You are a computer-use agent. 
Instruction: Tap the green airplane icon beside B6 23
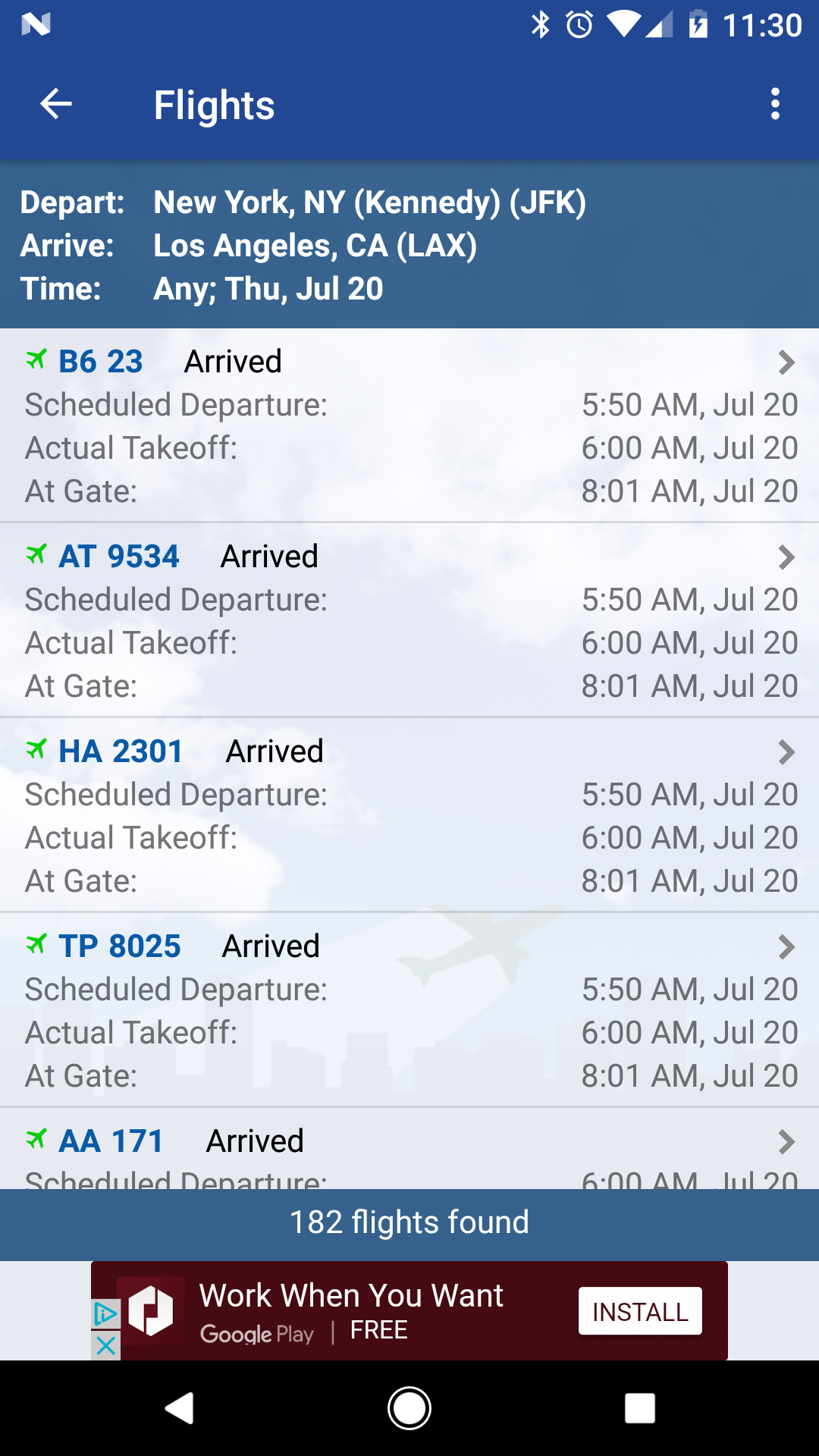pos(36,360)
